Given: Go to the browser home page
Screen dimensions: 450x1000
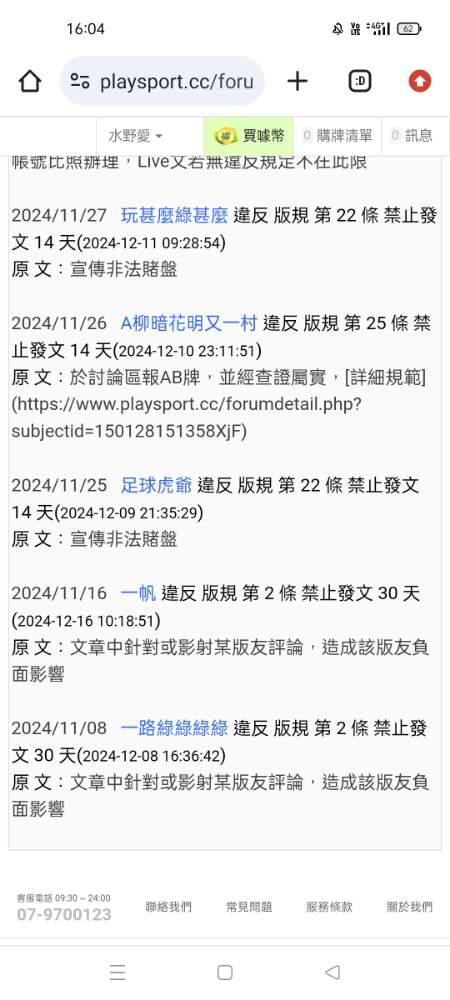Looking at the screenshot, I should click(29, 82).
